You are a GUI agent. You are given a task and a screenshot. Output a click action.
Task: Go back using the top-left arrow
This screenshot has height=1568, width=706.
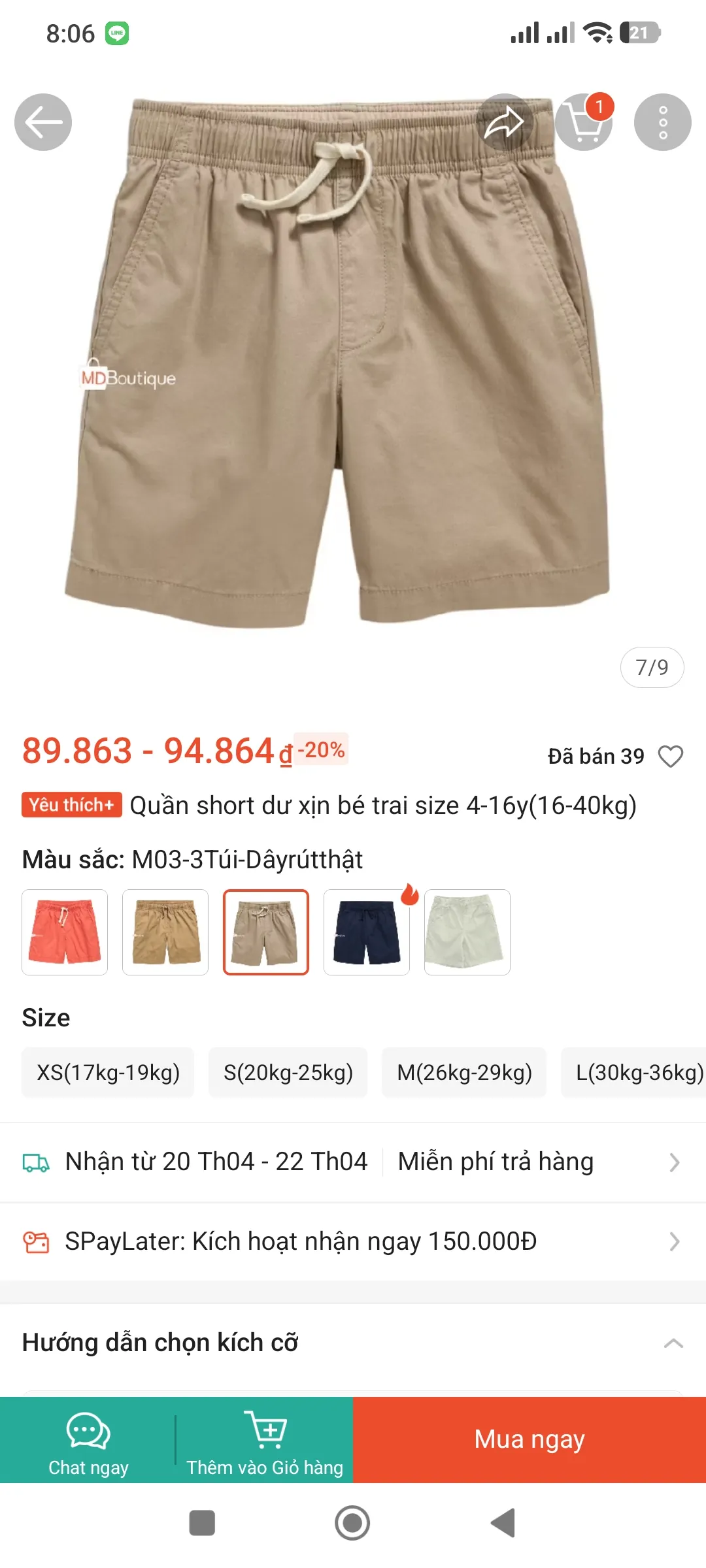(x=43, y=122)
